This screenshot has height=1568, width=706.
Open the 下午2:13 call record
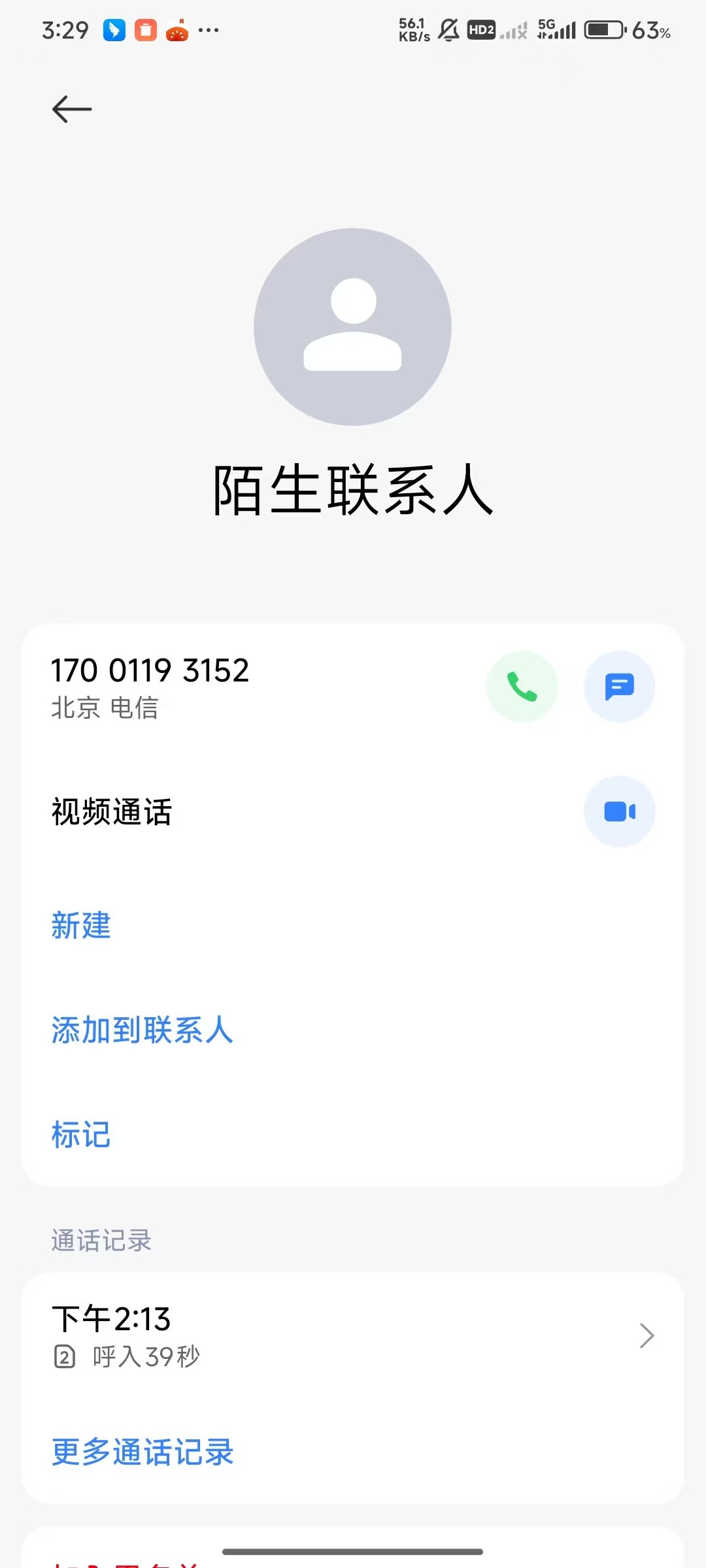(353, 1336)
